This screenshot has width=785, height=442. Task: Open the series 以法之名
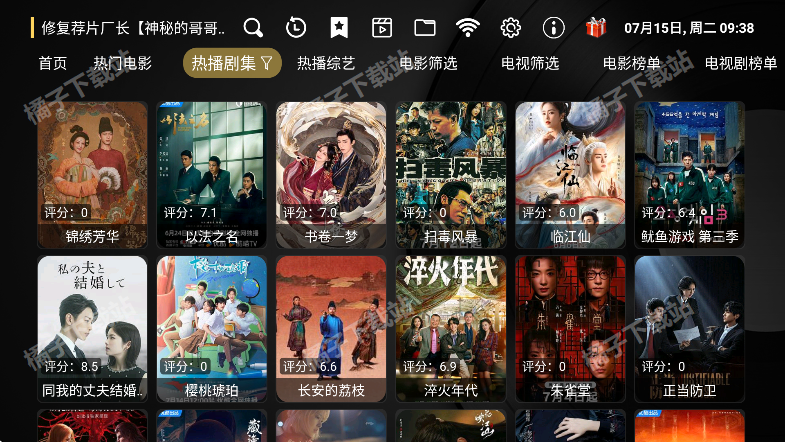point(211,175)
